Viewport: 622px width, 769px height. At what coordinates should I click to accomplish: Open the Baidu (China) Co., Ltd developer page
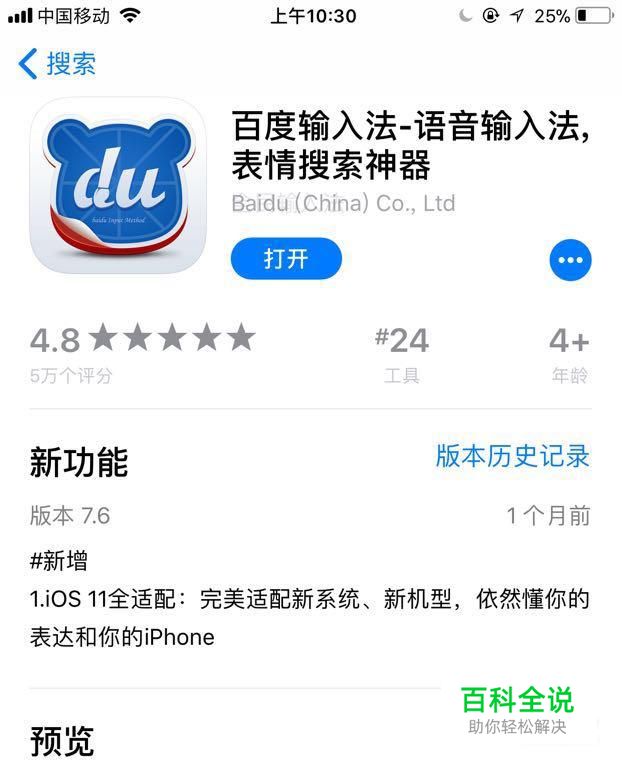point(343,203)
